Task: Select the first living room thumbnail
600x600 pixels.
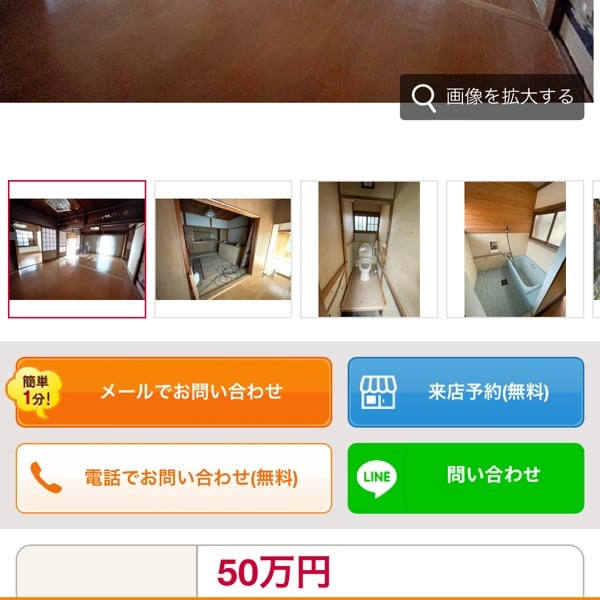Action: tap(77, 249)
